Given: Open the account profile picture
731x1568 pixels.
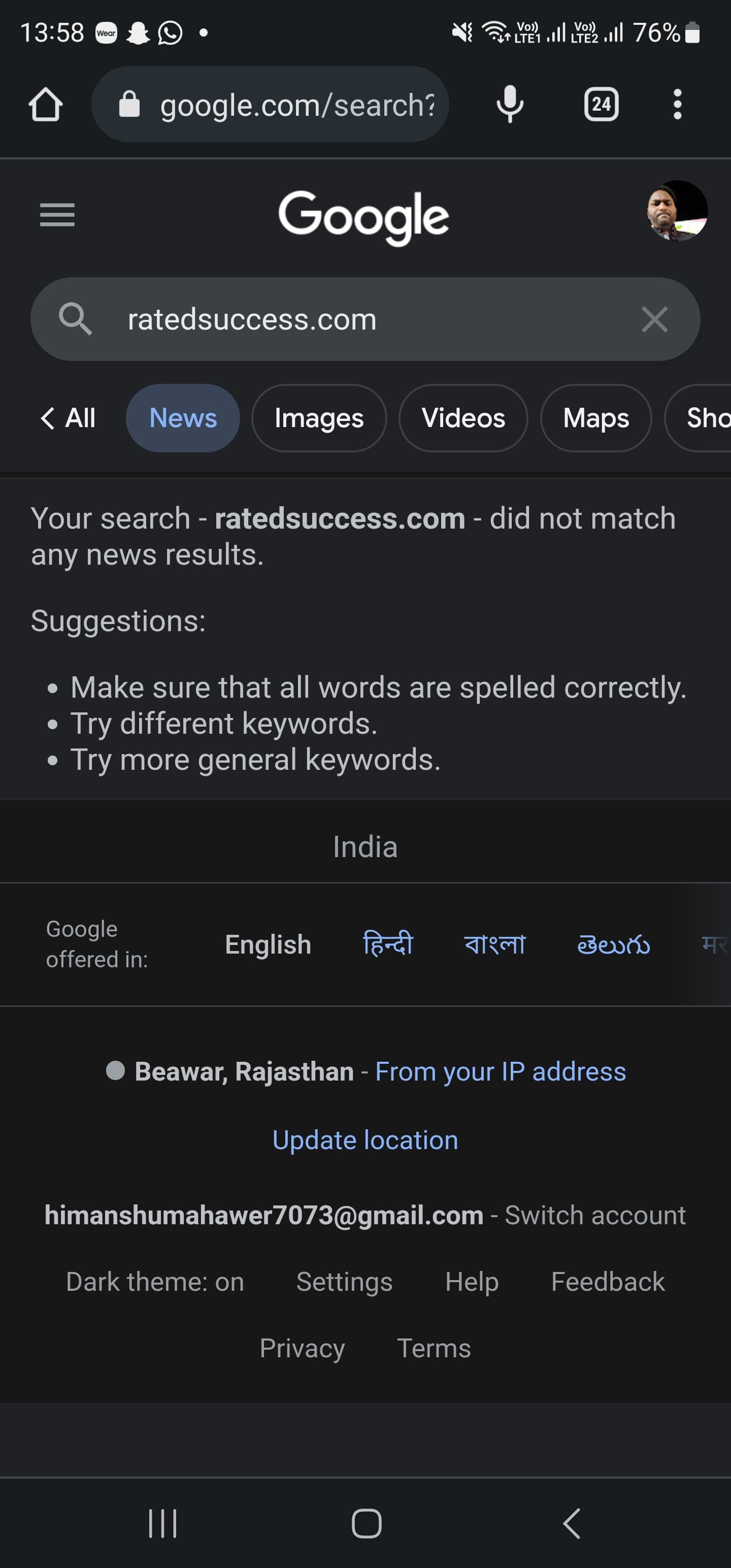Looking at the screenshot, I should pos(677,211).
